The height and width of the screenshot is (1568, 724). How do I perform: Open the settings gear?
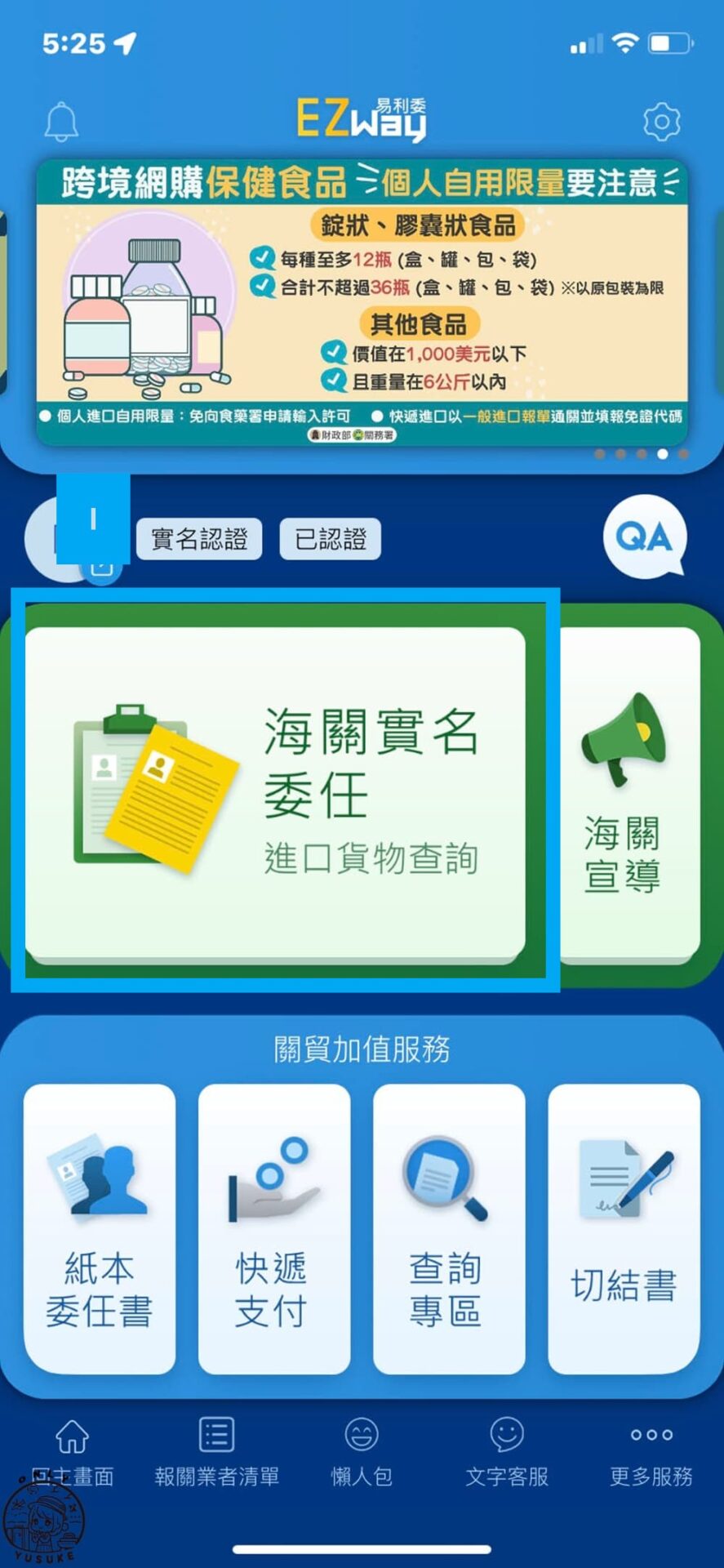click(663, 118)
